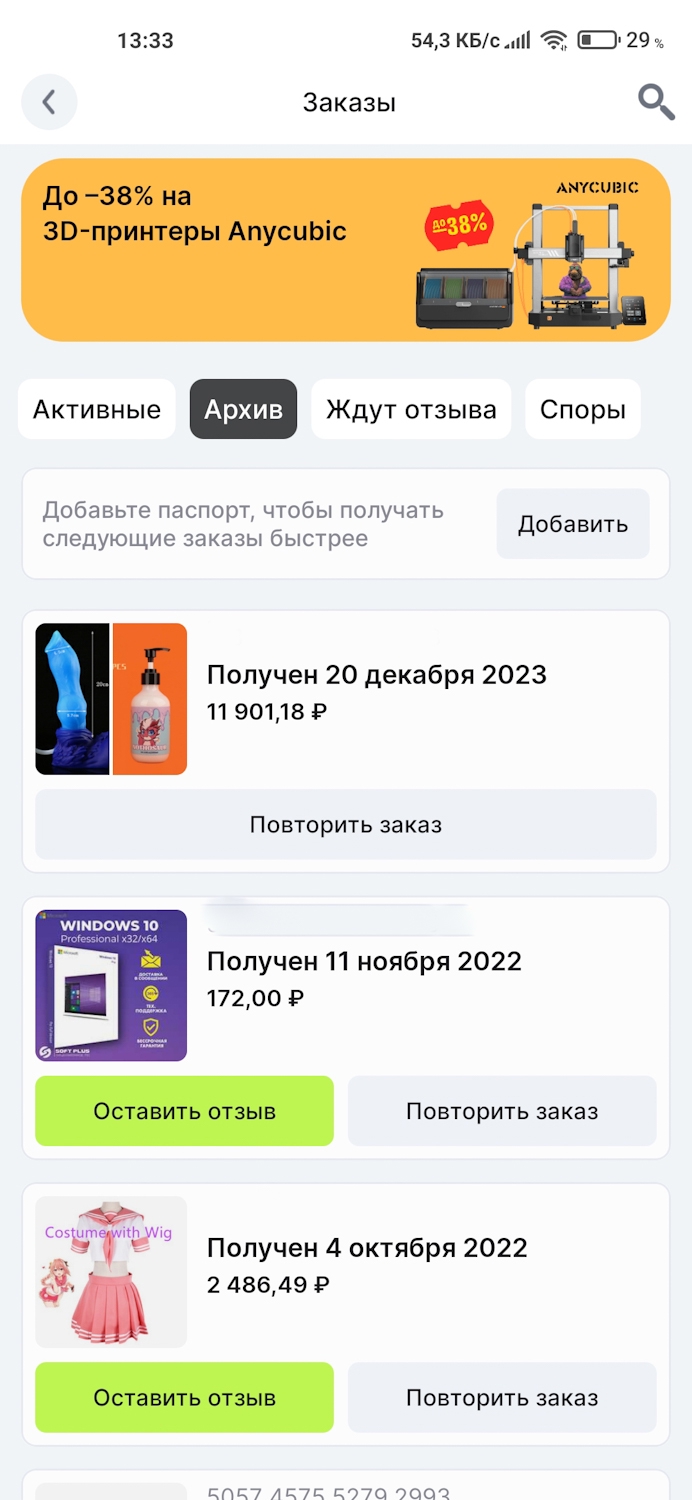Leave a review for the 11 ноября 2022 order

point(184,1111)
